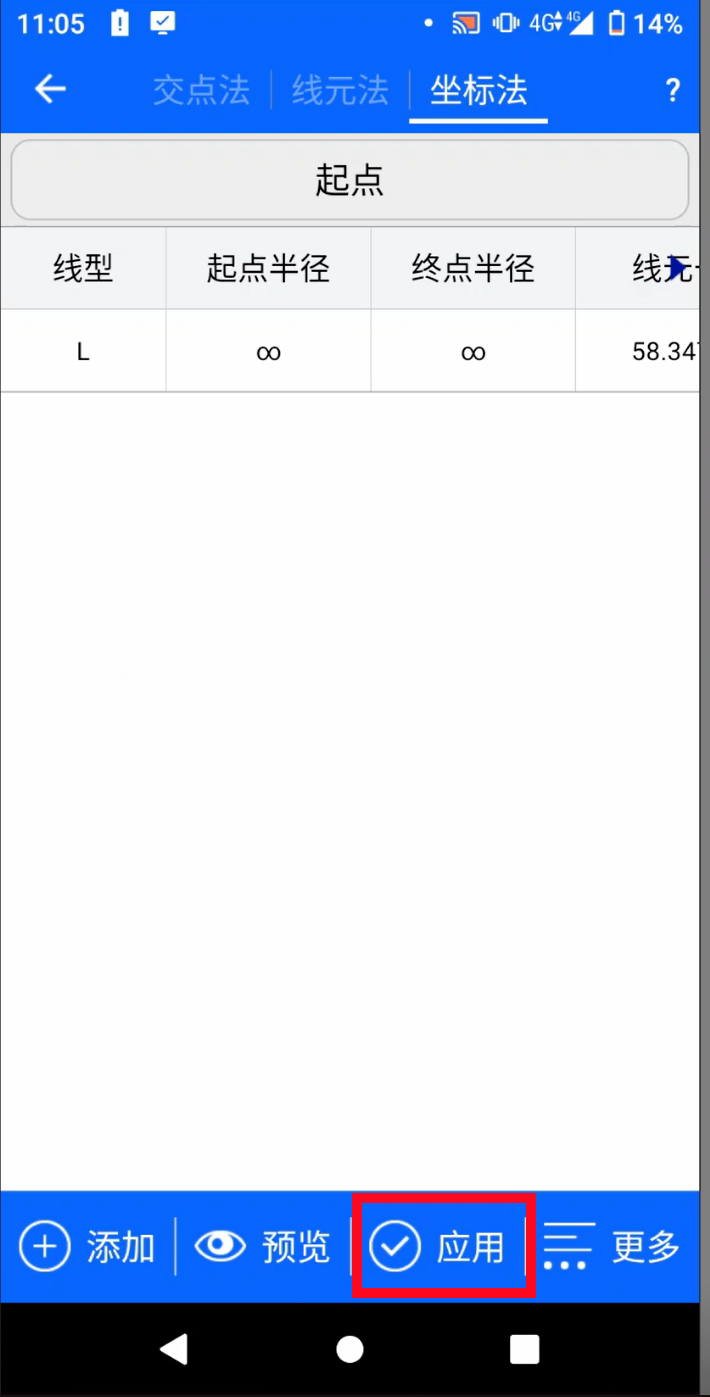Screen dimensions: 710x1397
Task: Tap 应用 to apply changes
Action: 438,1247
